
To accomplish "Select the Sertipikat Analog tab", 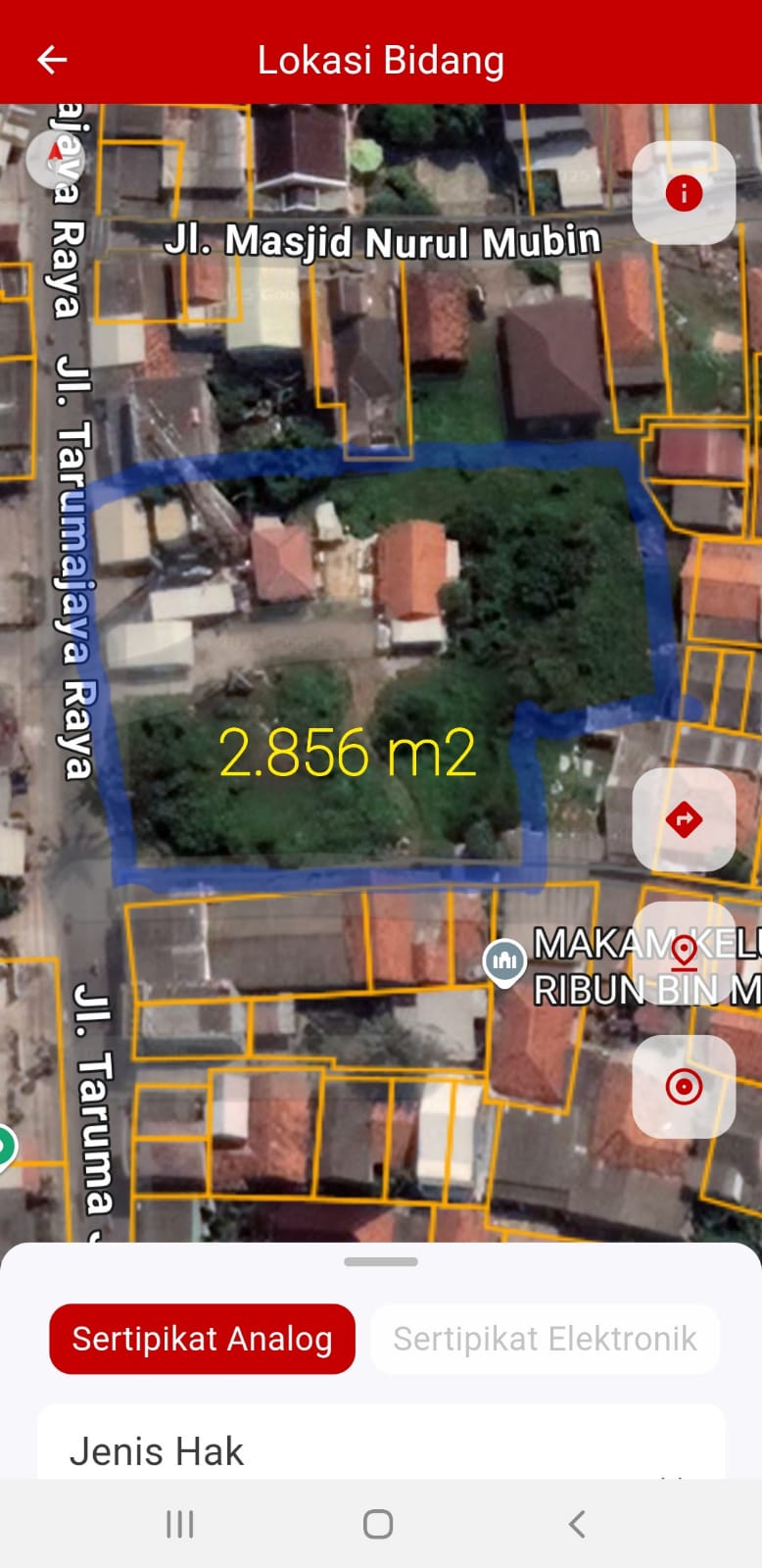I will click(x=202, y=1339).
